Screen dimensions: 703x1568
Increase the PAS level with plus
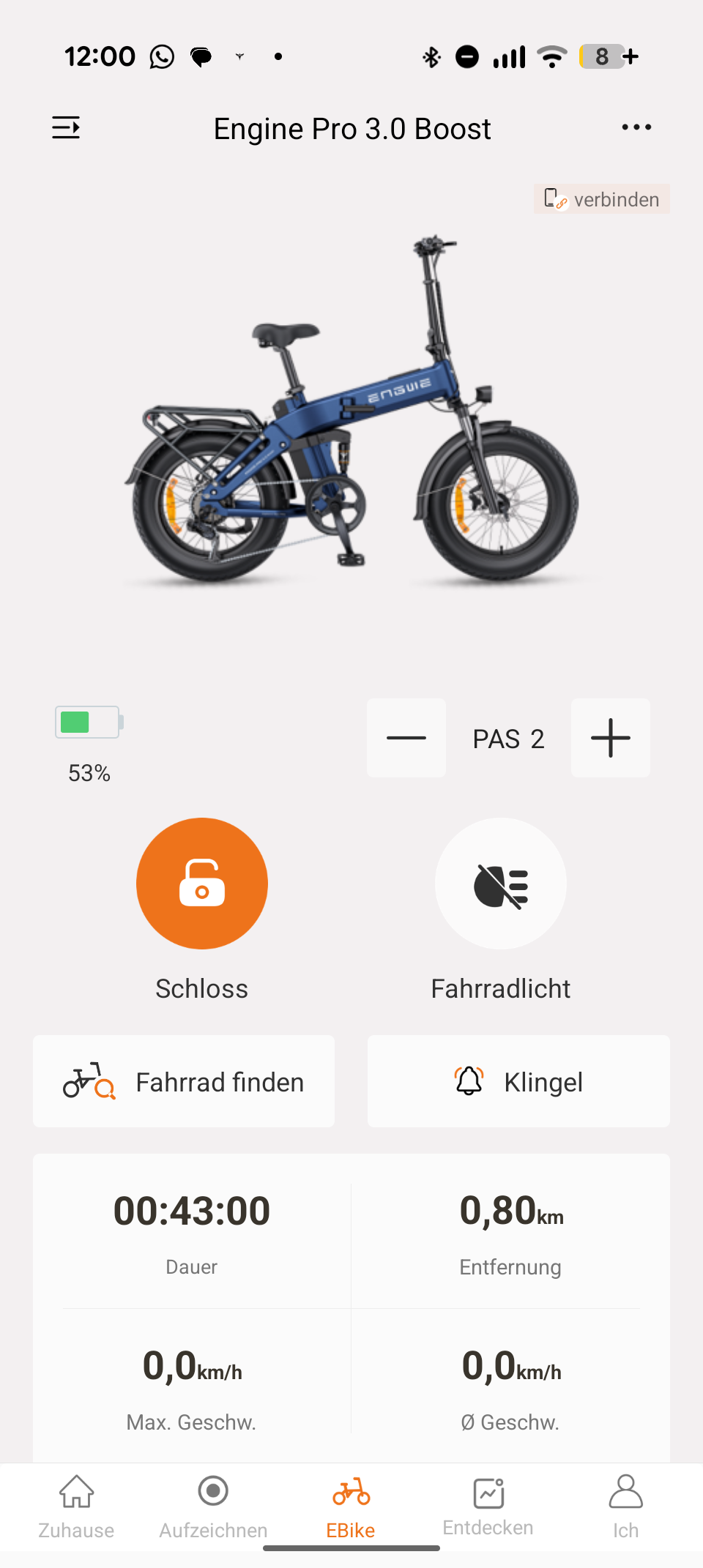coord(611,738)
